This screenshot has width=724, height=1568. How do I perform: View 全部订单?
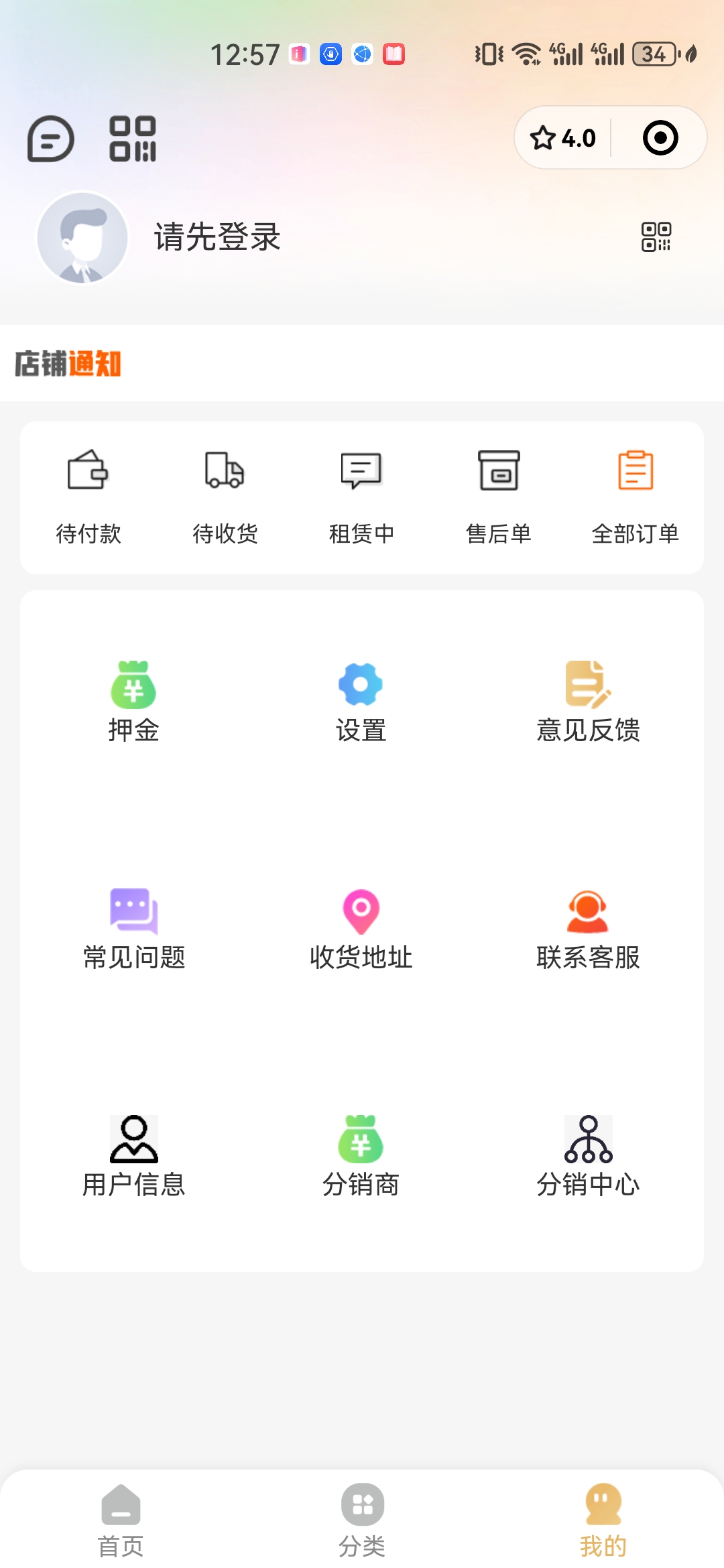point(636,497)
